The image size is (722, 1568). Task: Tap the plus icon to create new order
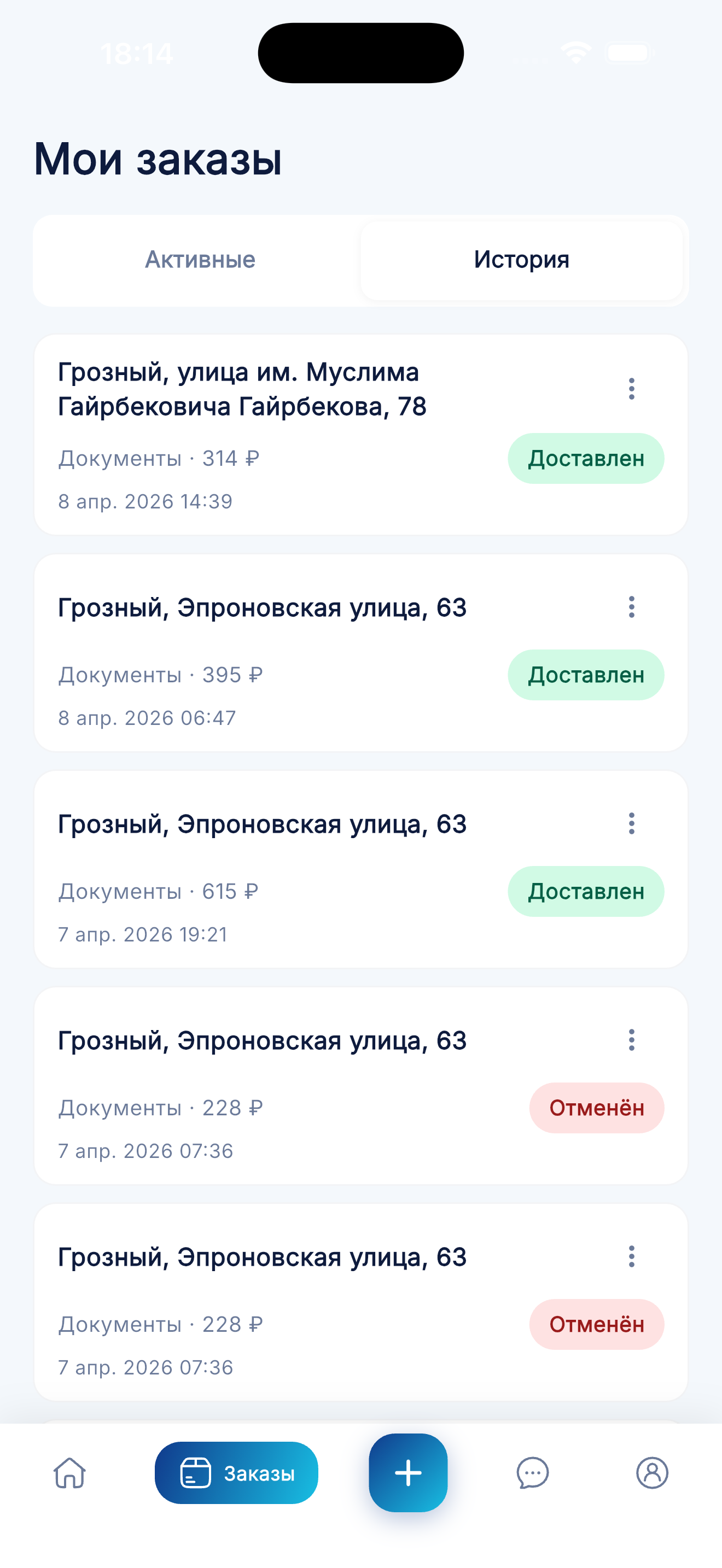pyautogui.click(x=408, y=1473)
